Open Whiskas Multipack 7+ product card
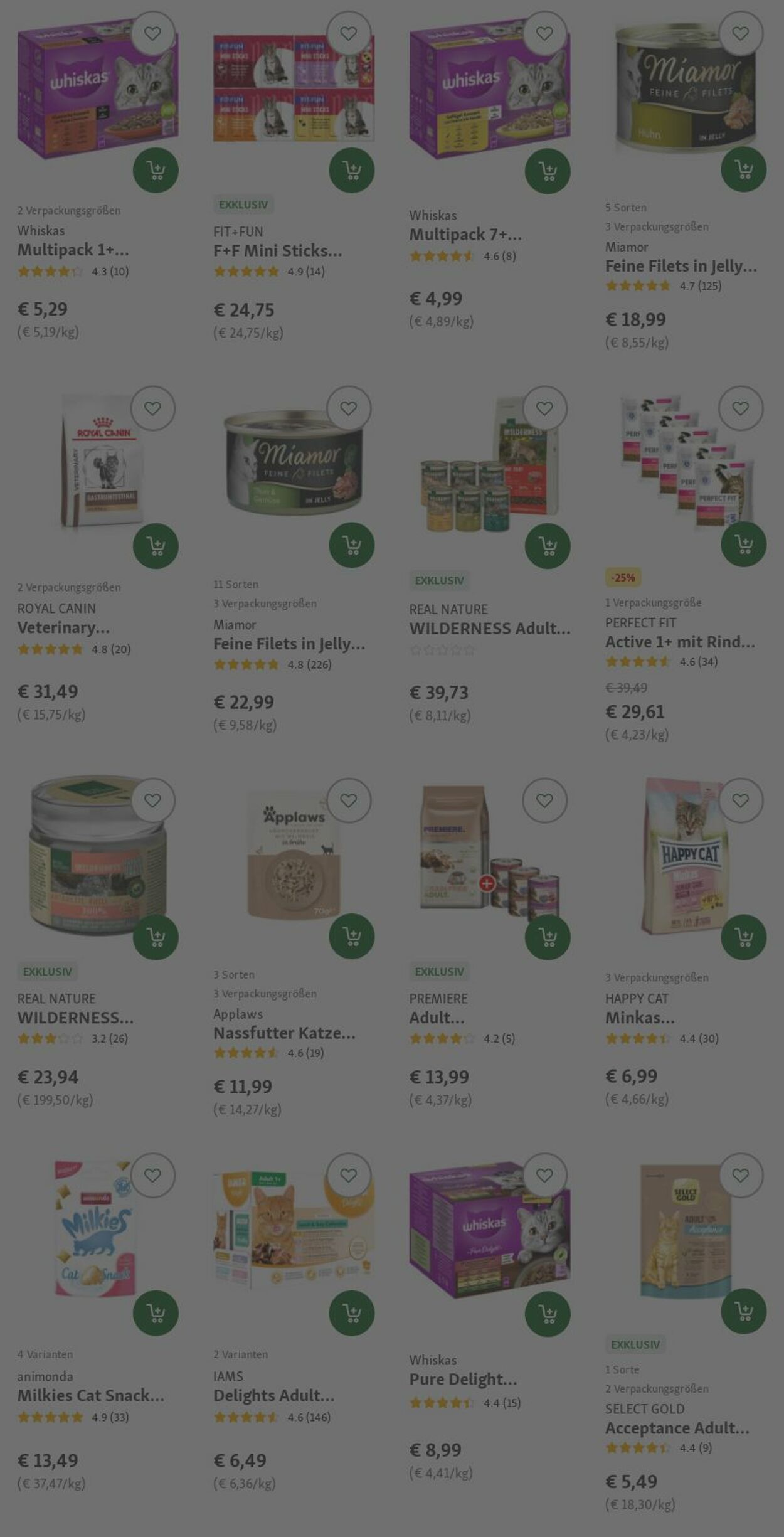The height and width of the screenshot is (1537, 784). [x=465, y=235]
